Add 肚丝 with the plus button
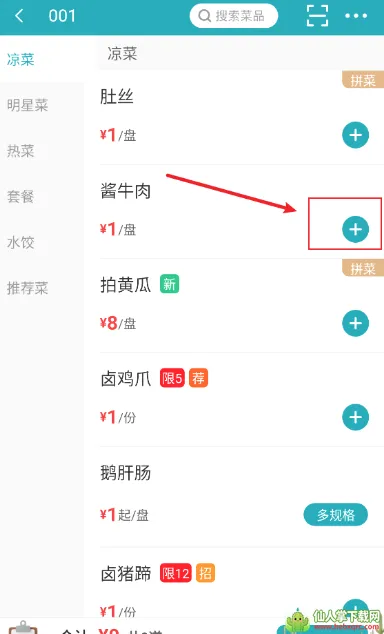This screenshot has height=634, width=384. coord(356,135)
